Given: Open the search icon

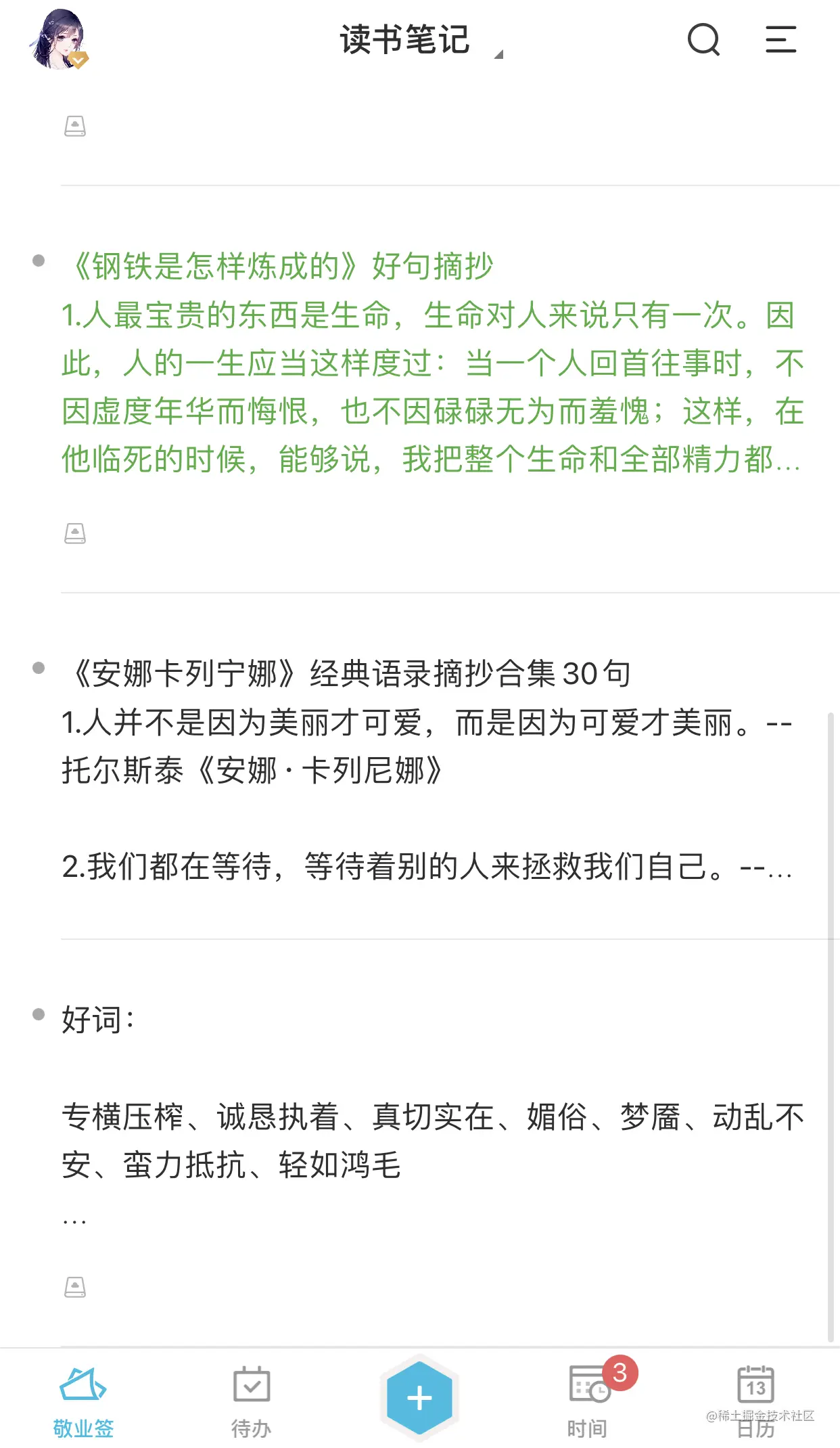Looking at the screenshot, I should [703, 39].
